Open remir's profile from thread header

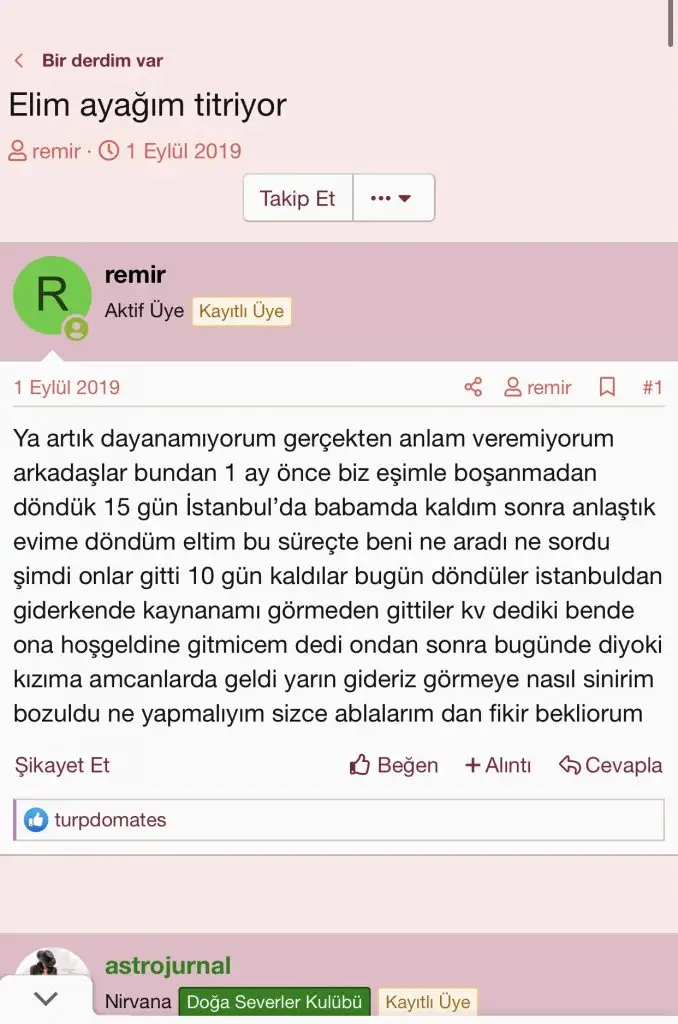click(x=55, y=152)
